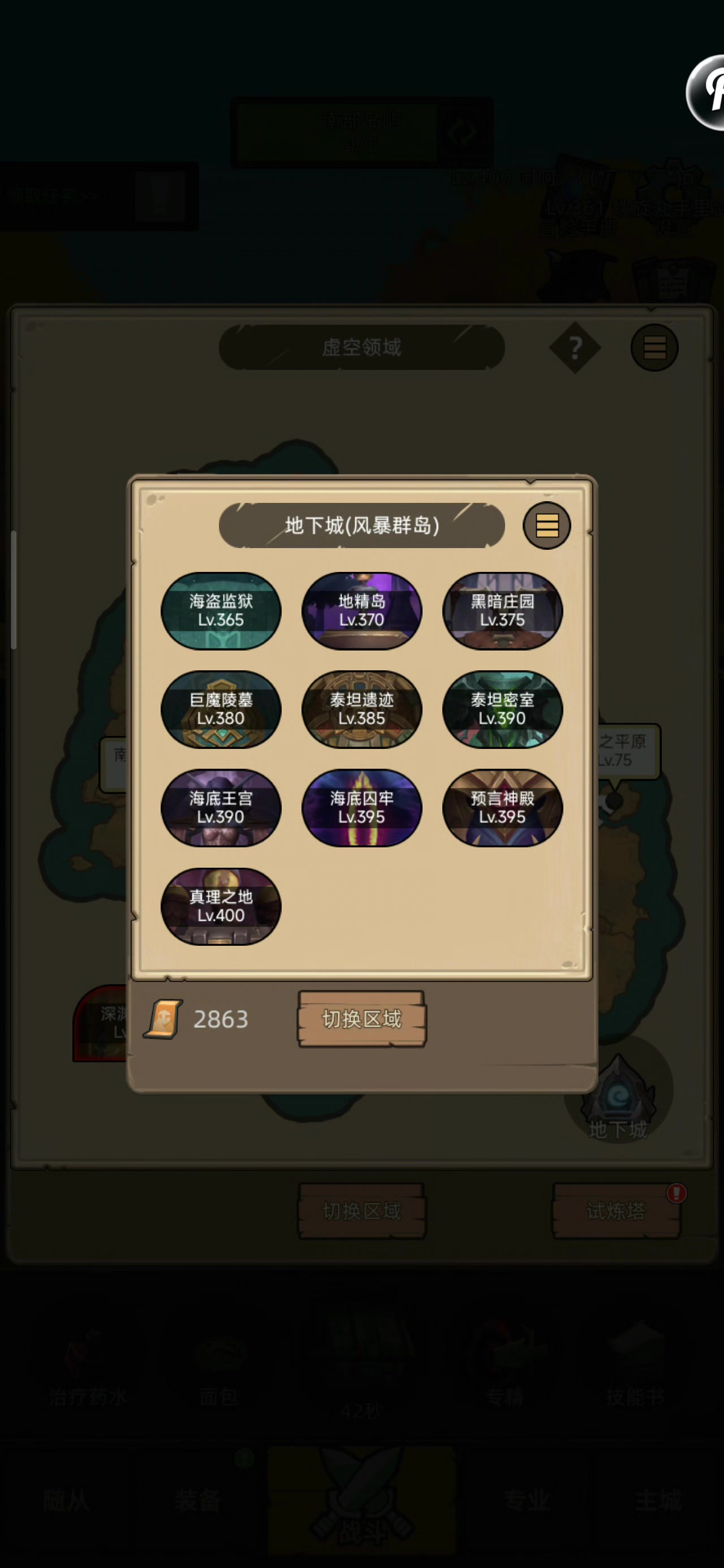Open 海底囚牢 Lv.395 dungeon

(x=361, y=808)
